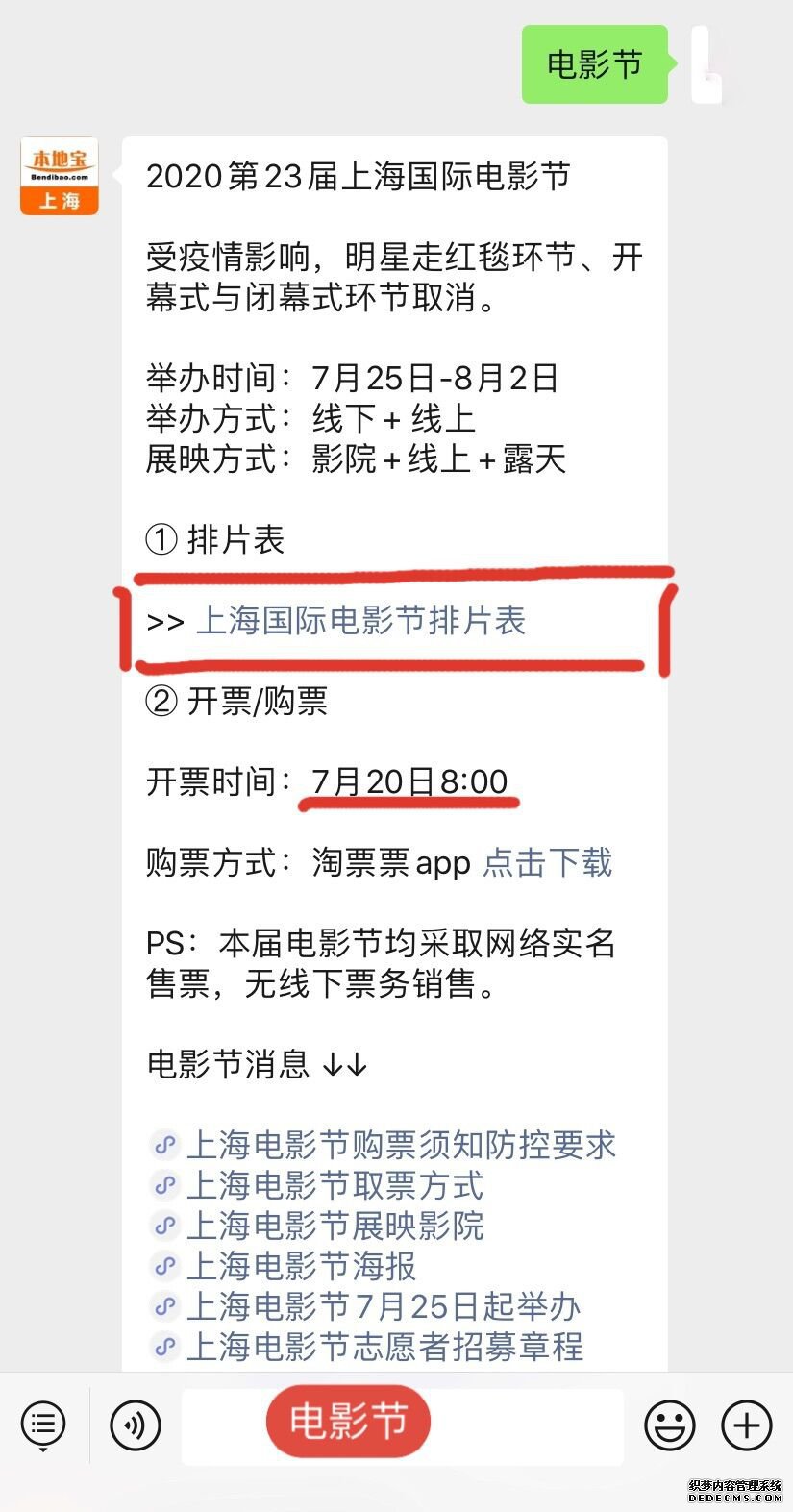The width and height of the screenshot is (793, 1512).
Task: Open the 本地宝 上海 account avatar
Action: coord(60,177)
